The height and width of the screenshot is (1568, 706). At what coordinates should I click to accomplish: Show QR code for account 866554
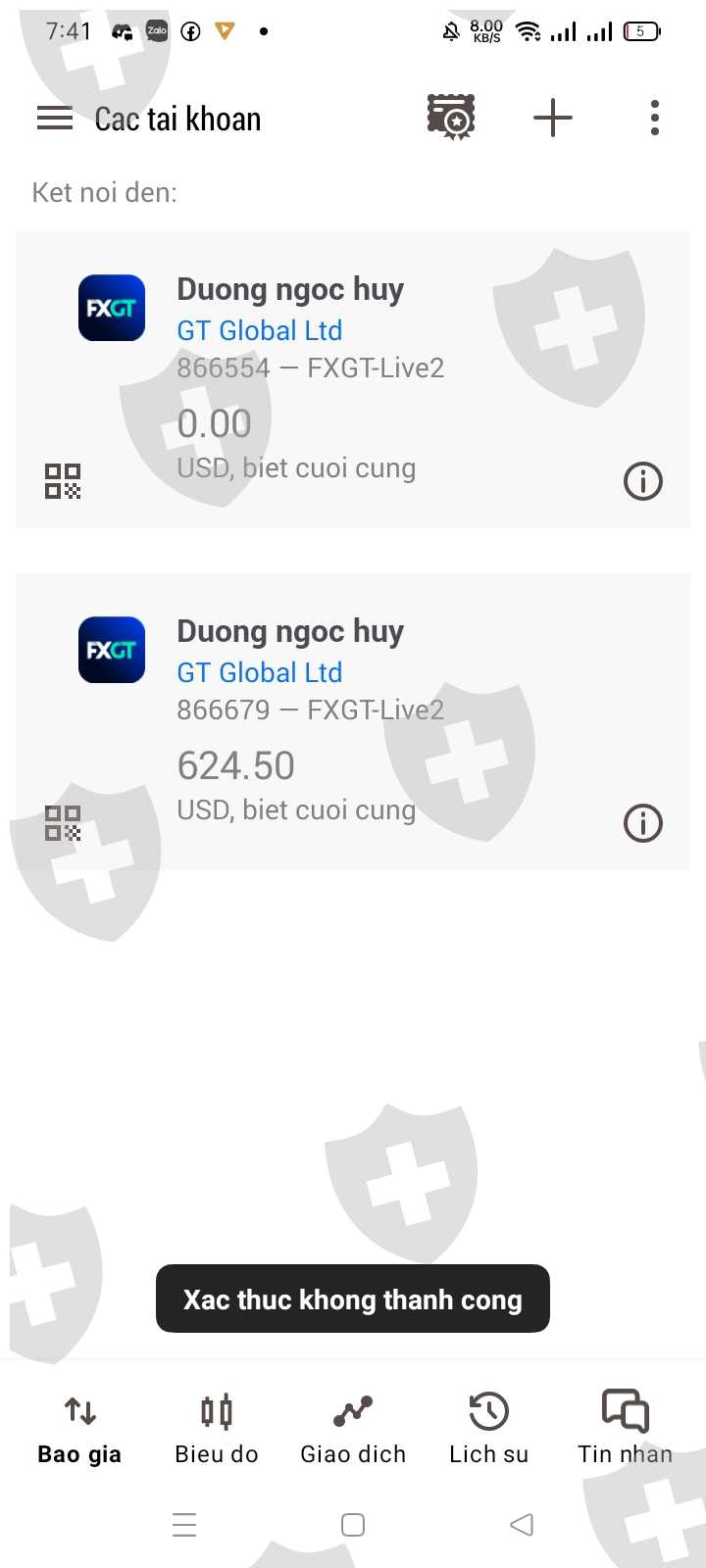click(63, 481)
